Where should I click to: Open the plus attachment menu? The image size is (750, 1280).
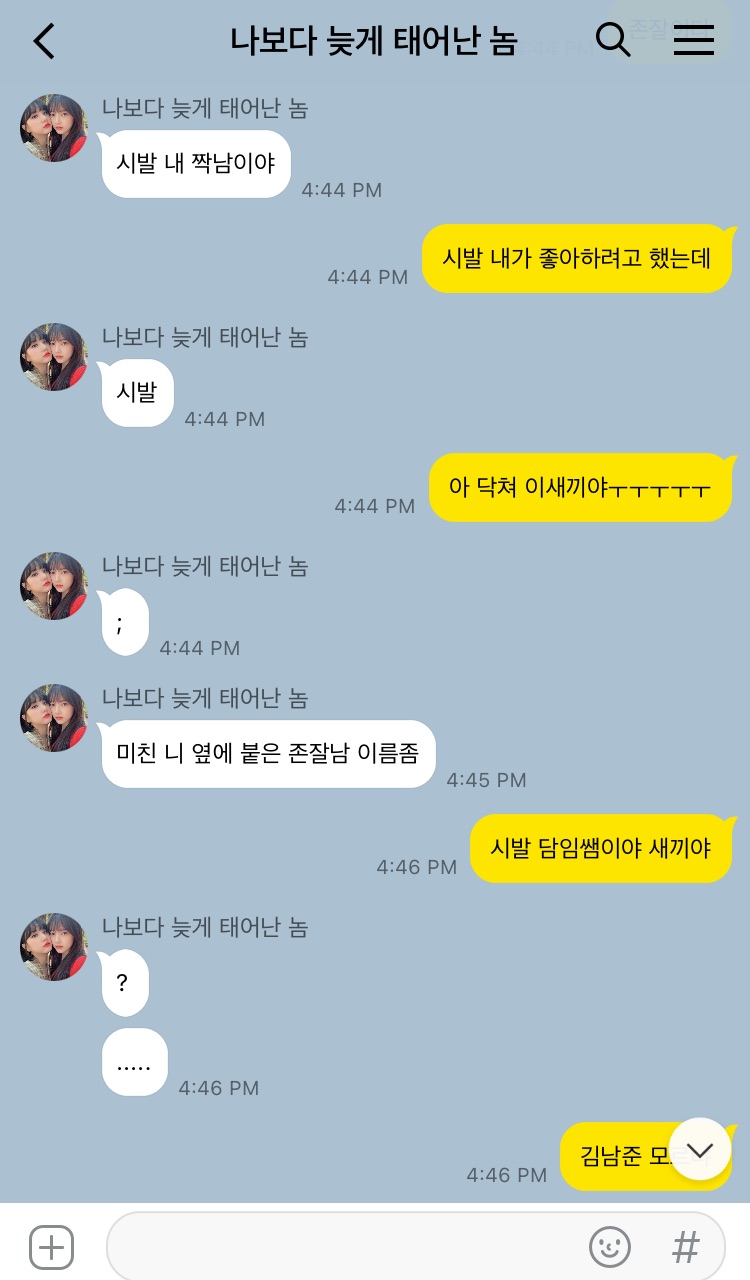[x=51, y=1247]
